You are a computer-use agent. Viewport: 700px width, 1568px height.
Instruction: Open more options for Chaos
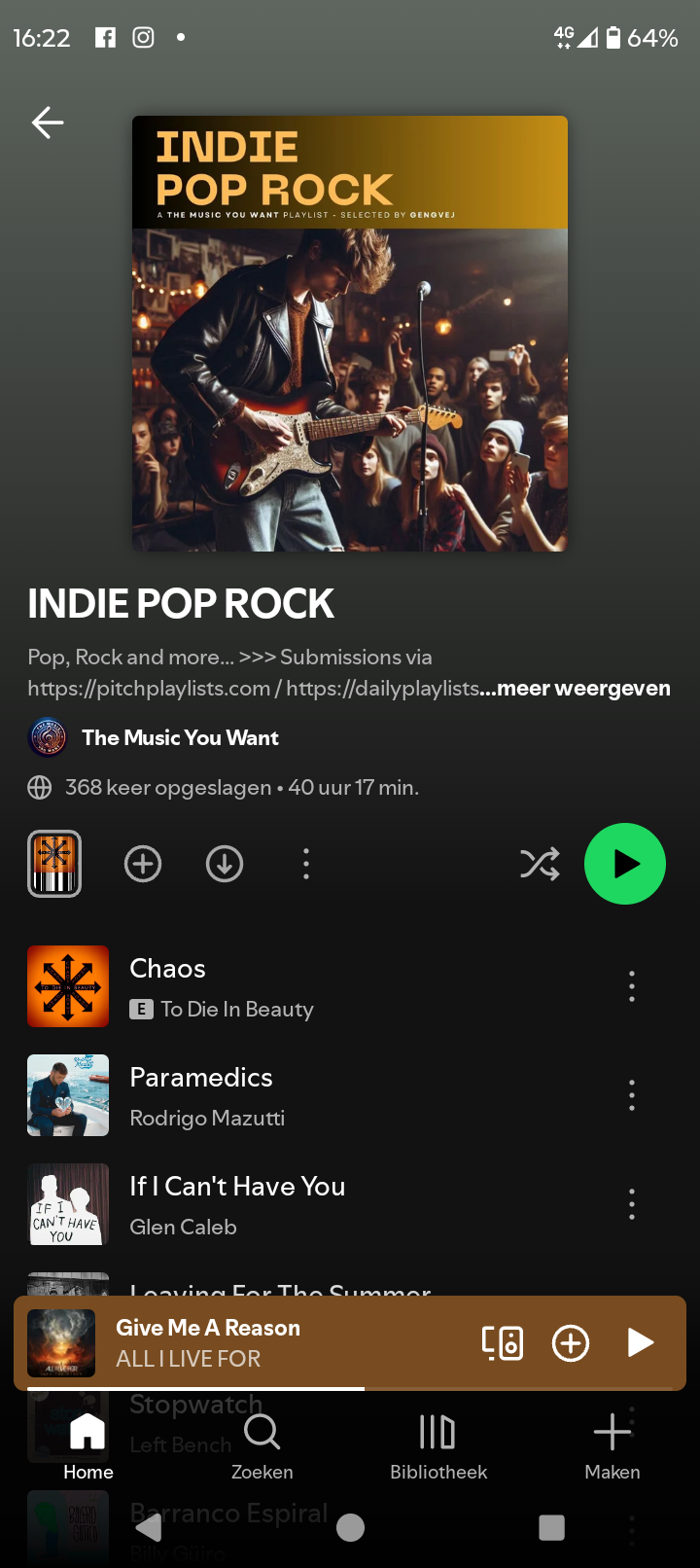(632, 986)
